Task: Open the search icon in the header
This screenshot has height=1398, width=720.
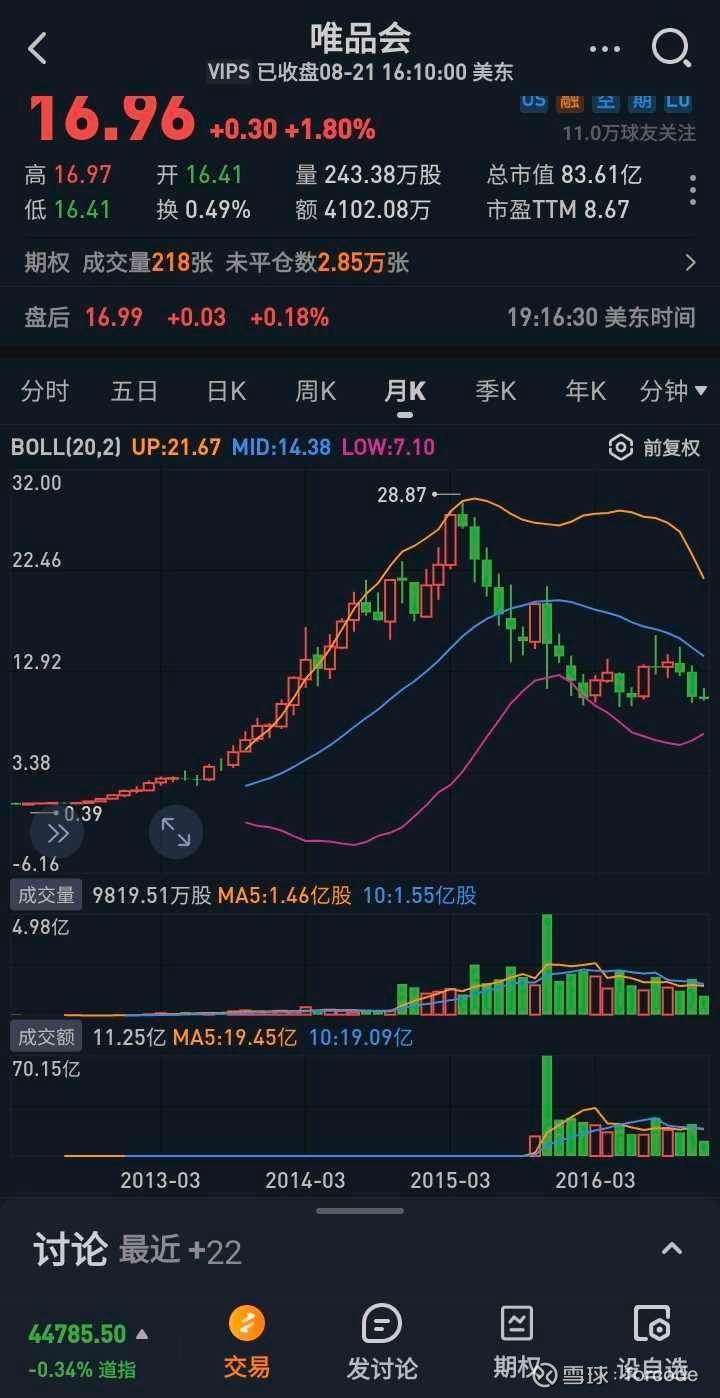Action: click(671, 48)
